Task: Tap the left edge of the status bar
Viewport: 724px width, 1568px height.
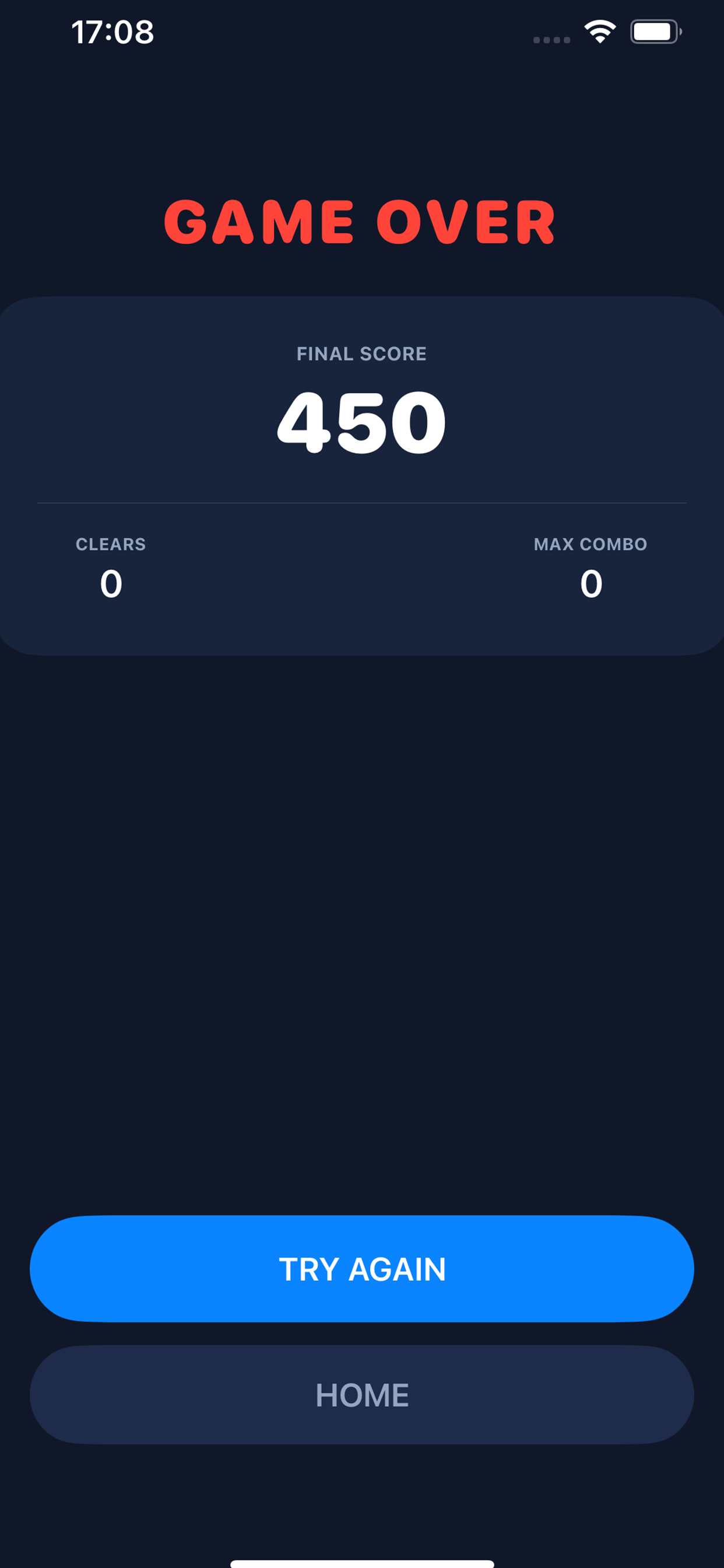Action: (37, 32)
